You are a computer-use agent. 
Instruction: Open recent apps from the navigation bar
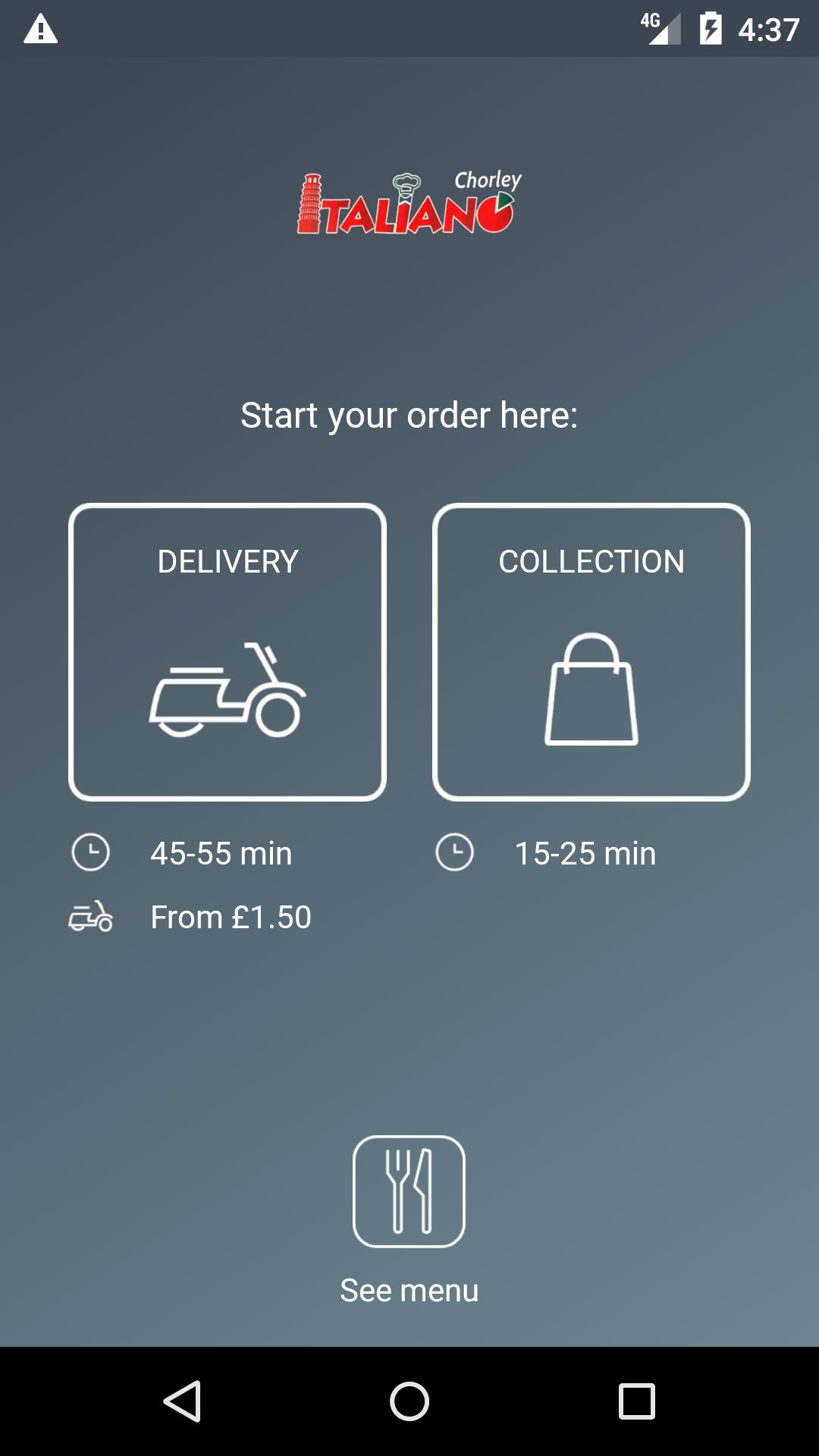637,1401
